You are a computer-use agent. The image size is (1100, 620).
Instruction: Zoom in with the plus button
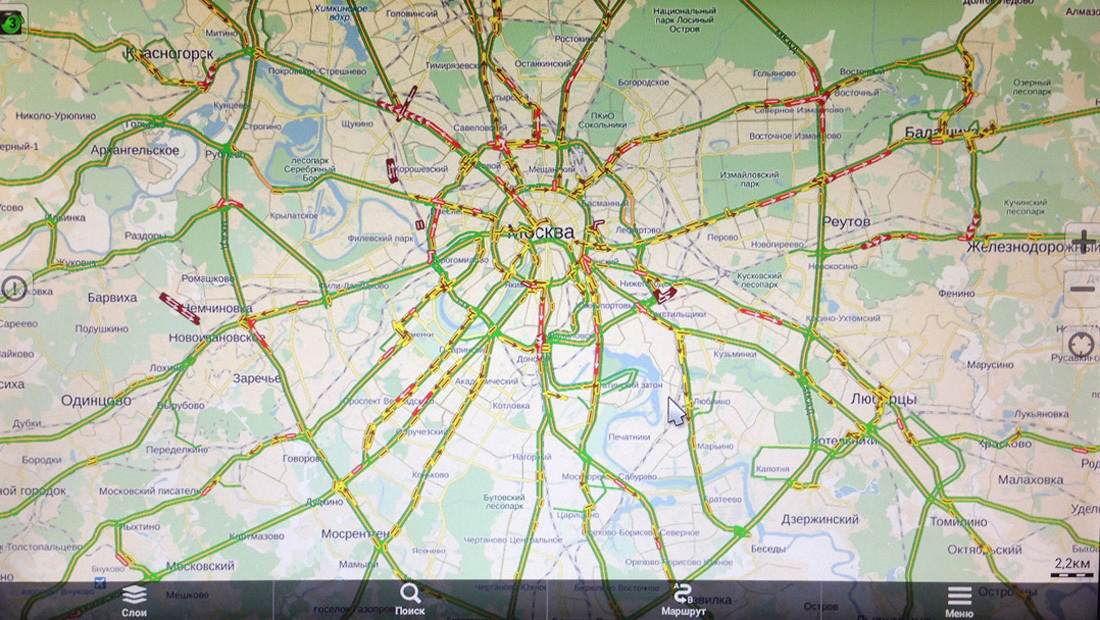[1084, 241]
